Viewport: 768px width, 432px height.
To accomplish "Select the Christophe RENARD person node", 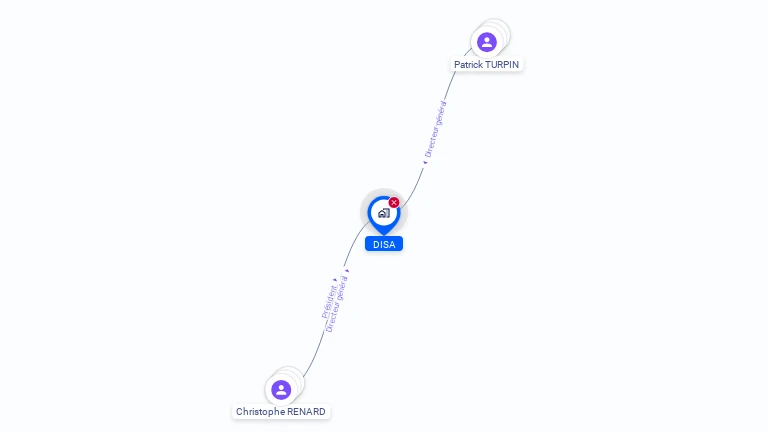I will pyautogui.click(x=281, y=389).
